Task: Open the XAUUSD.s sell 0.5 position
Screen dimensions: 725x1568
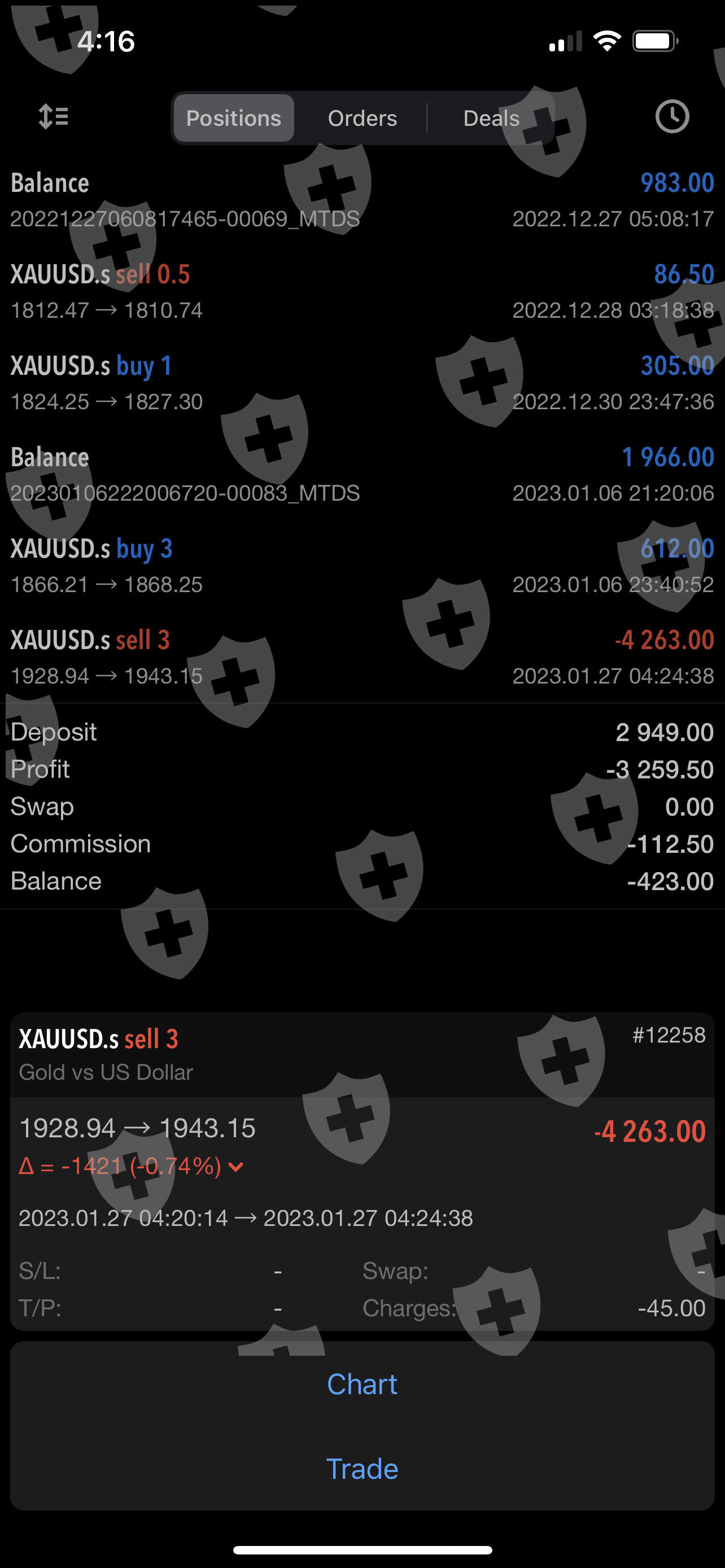Action: tap(362, 292)
